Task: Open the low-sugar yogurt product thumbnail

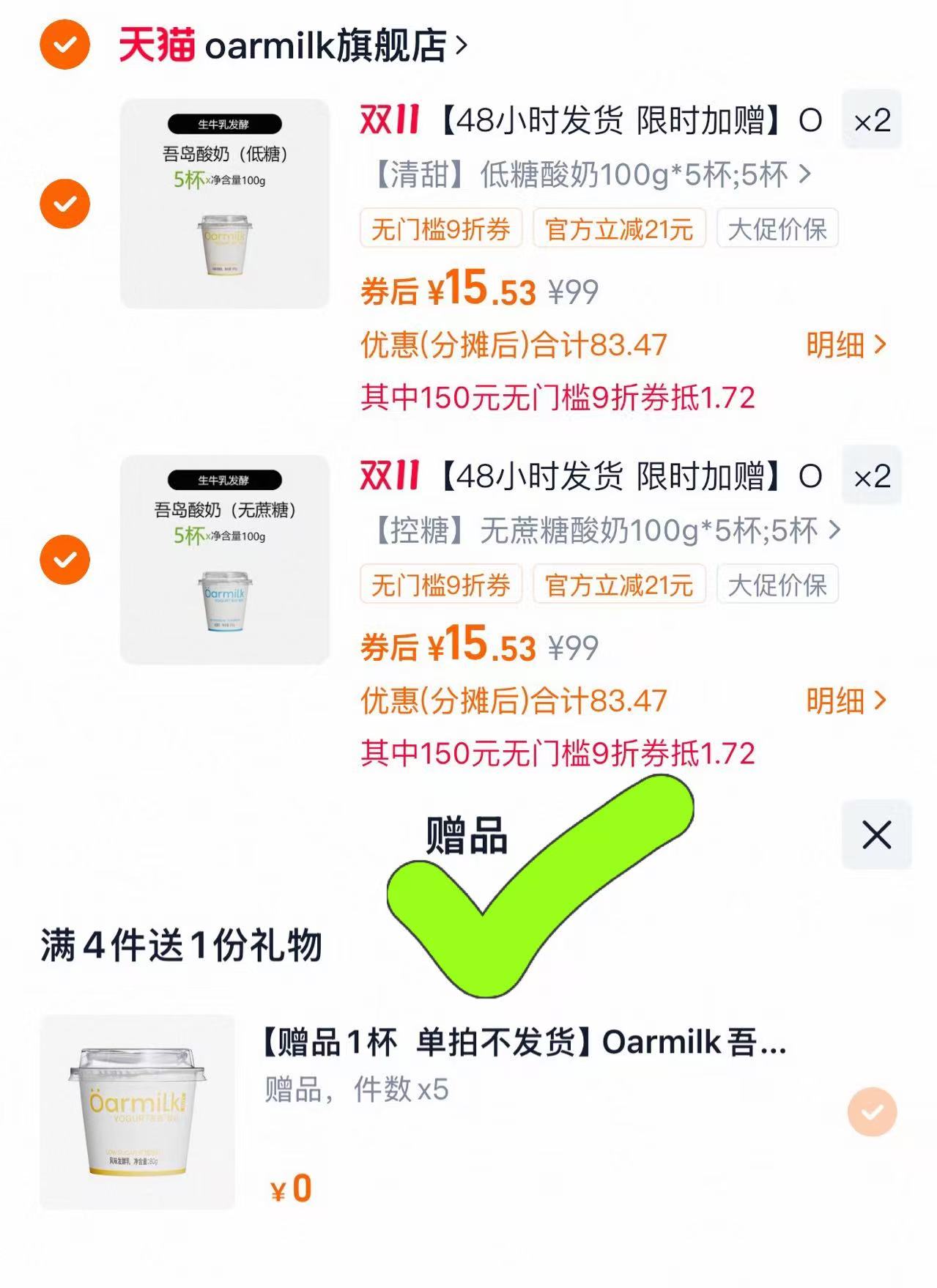Action: point(223,202)
